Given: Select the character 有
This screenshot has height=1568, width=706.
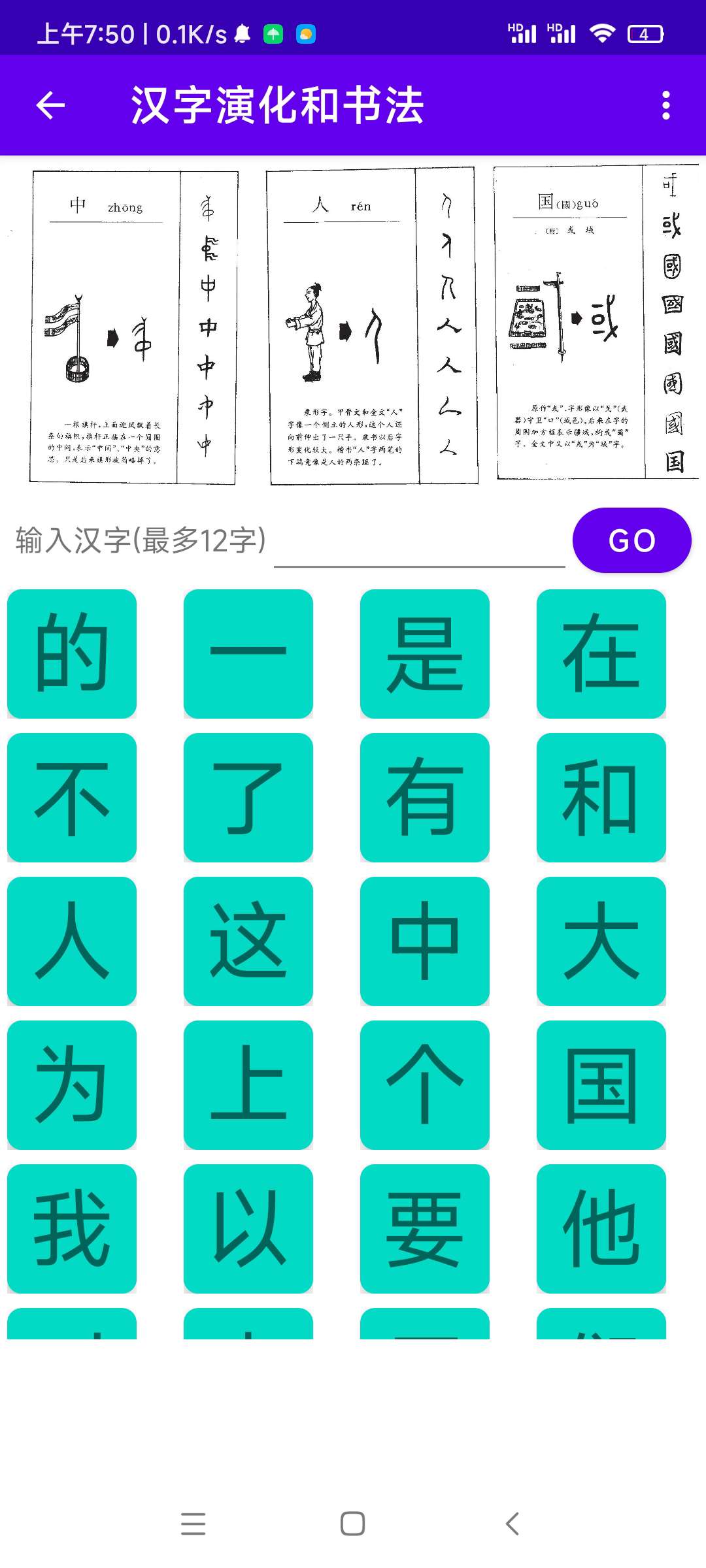Looking at the screenshot, I should point(425,798).
